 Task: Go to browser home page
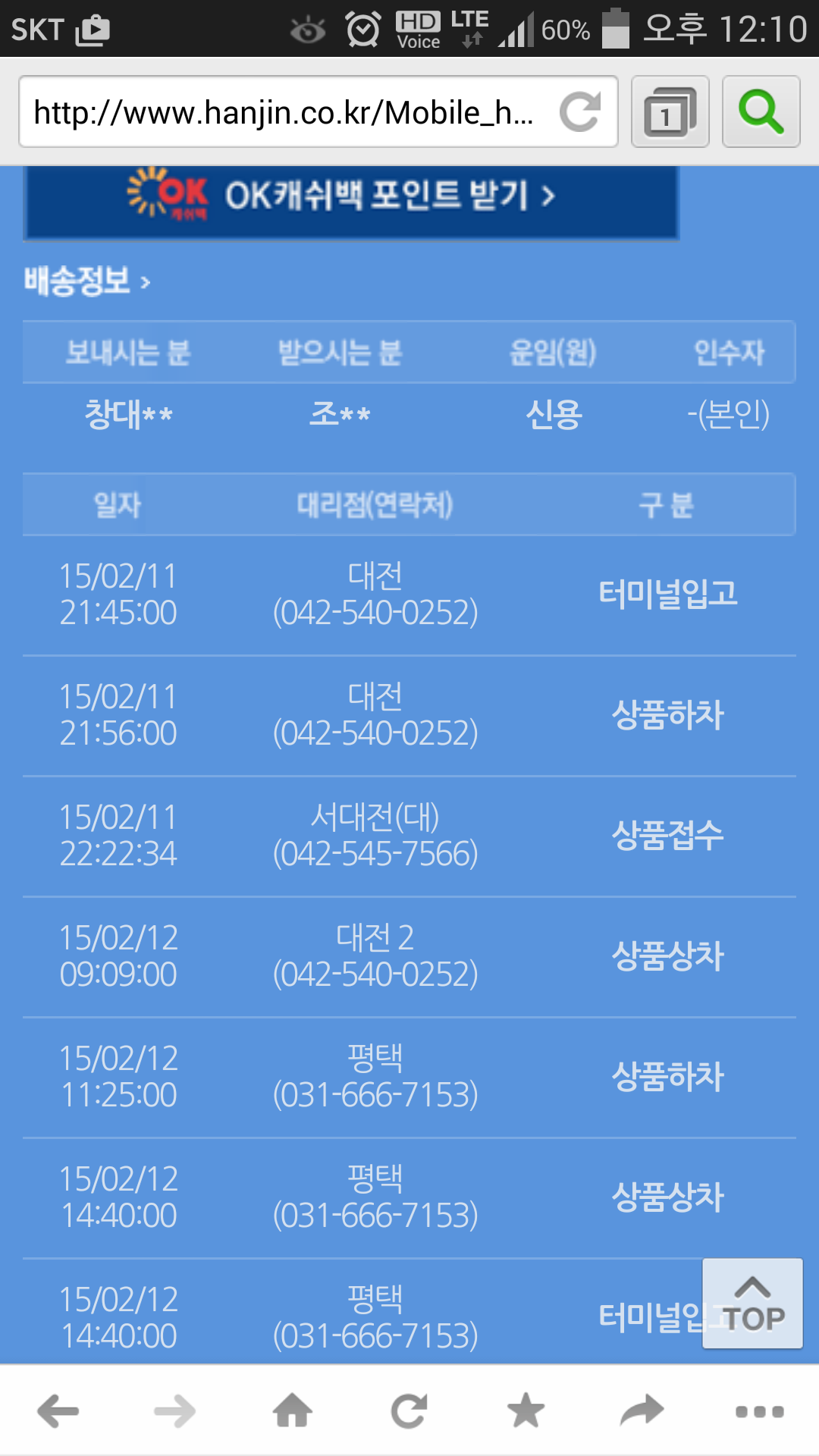coord(293,1411)
